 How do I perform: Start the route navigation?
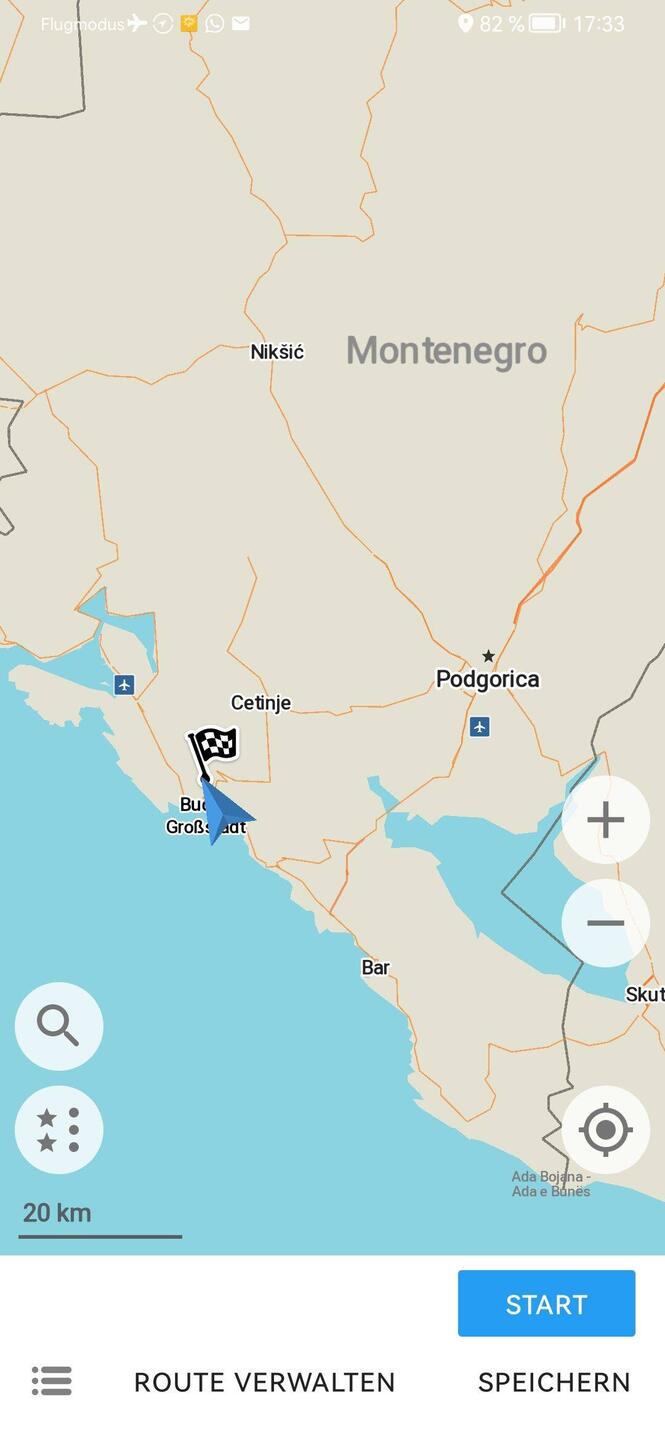click(546, 1303)
